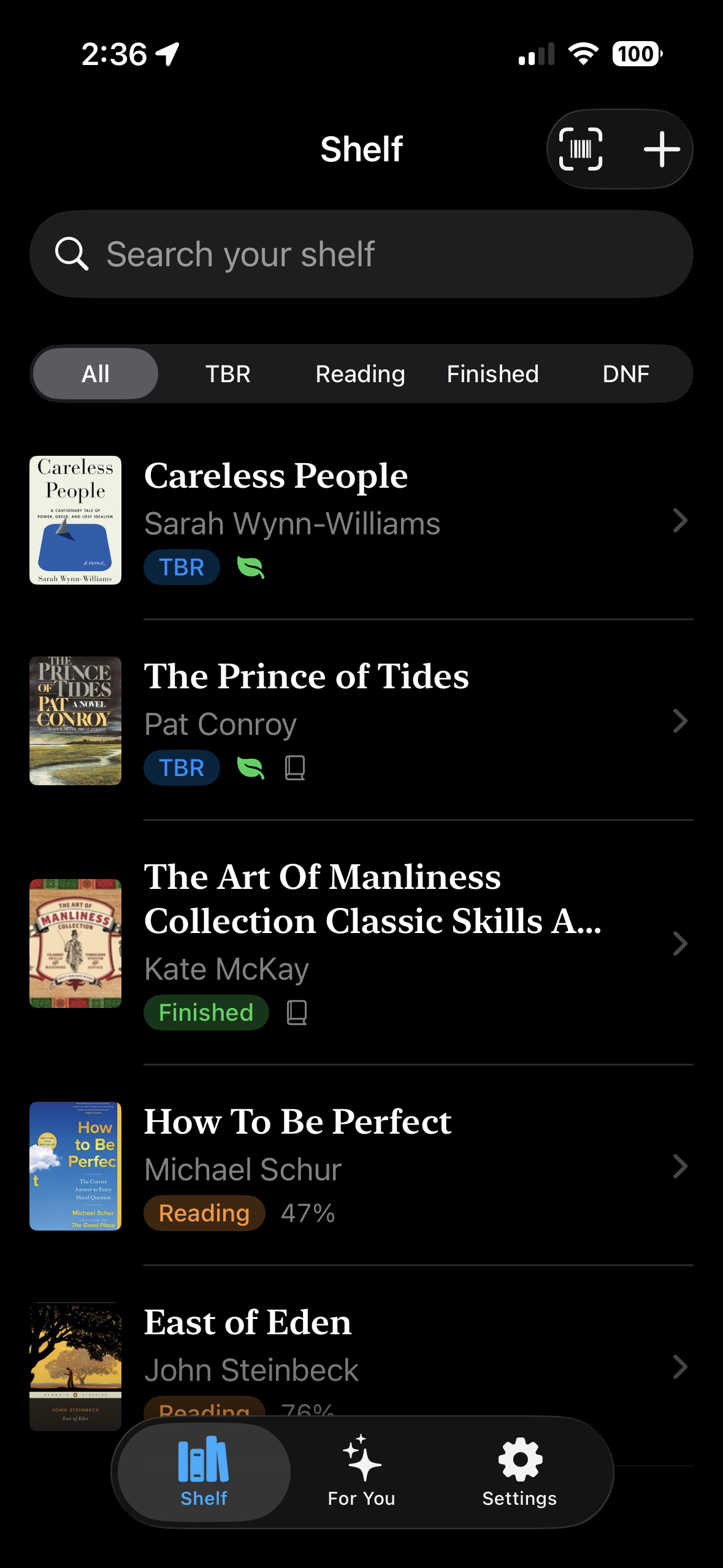Expand details for How To Be Perfect
723x1568 pixels.
(x=681, y=1166)
